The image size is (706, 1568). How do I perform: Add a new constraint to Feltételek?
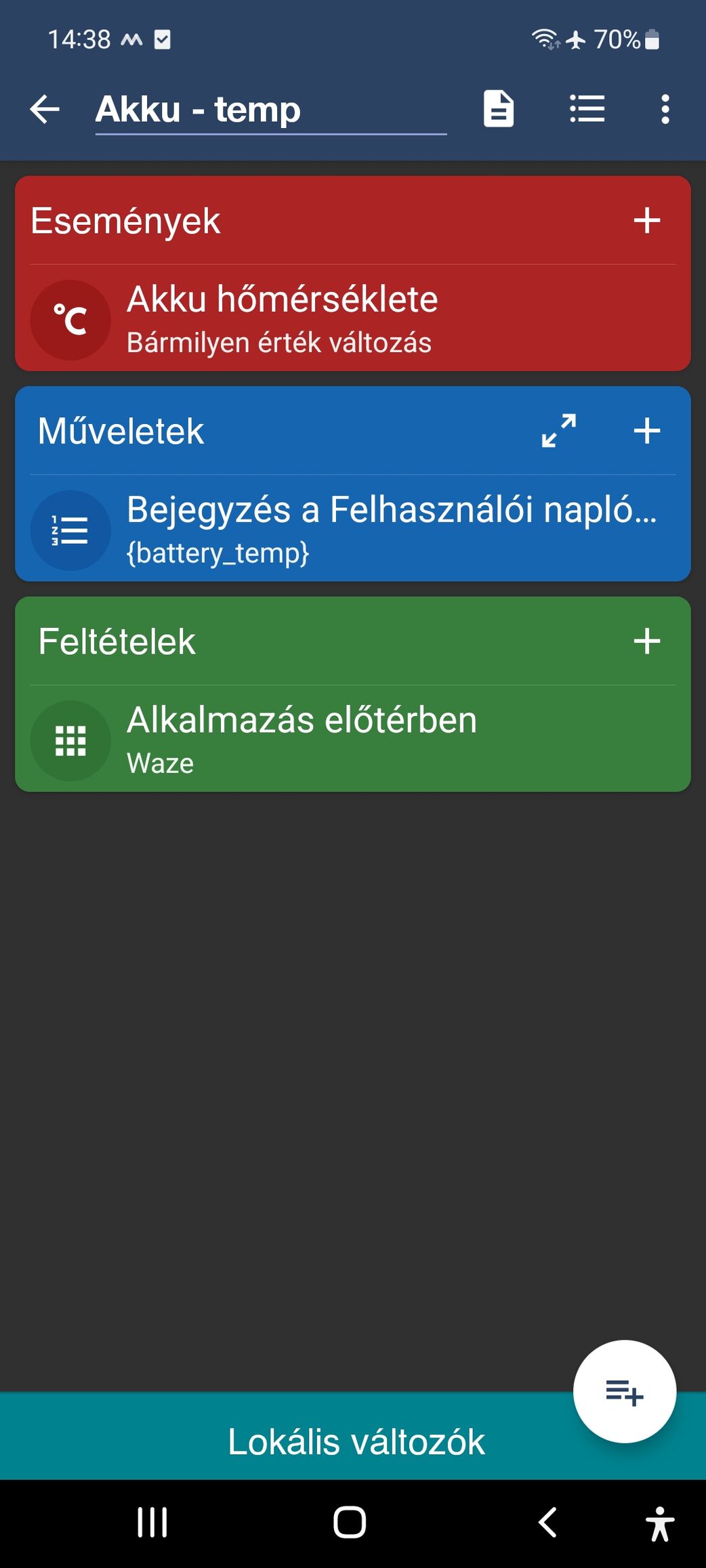[x=646, y=641]
